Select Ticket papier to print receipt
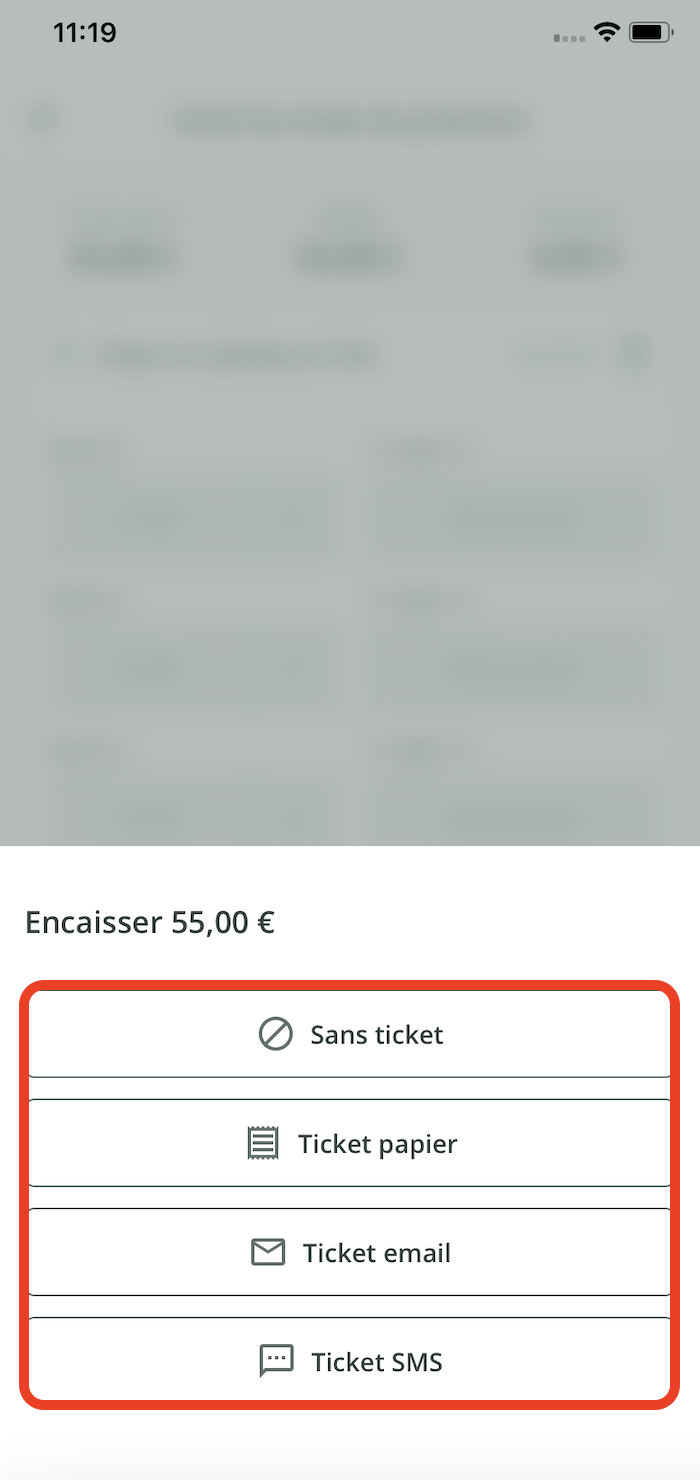This screenshot has width=700, height=1480. 350,1143
